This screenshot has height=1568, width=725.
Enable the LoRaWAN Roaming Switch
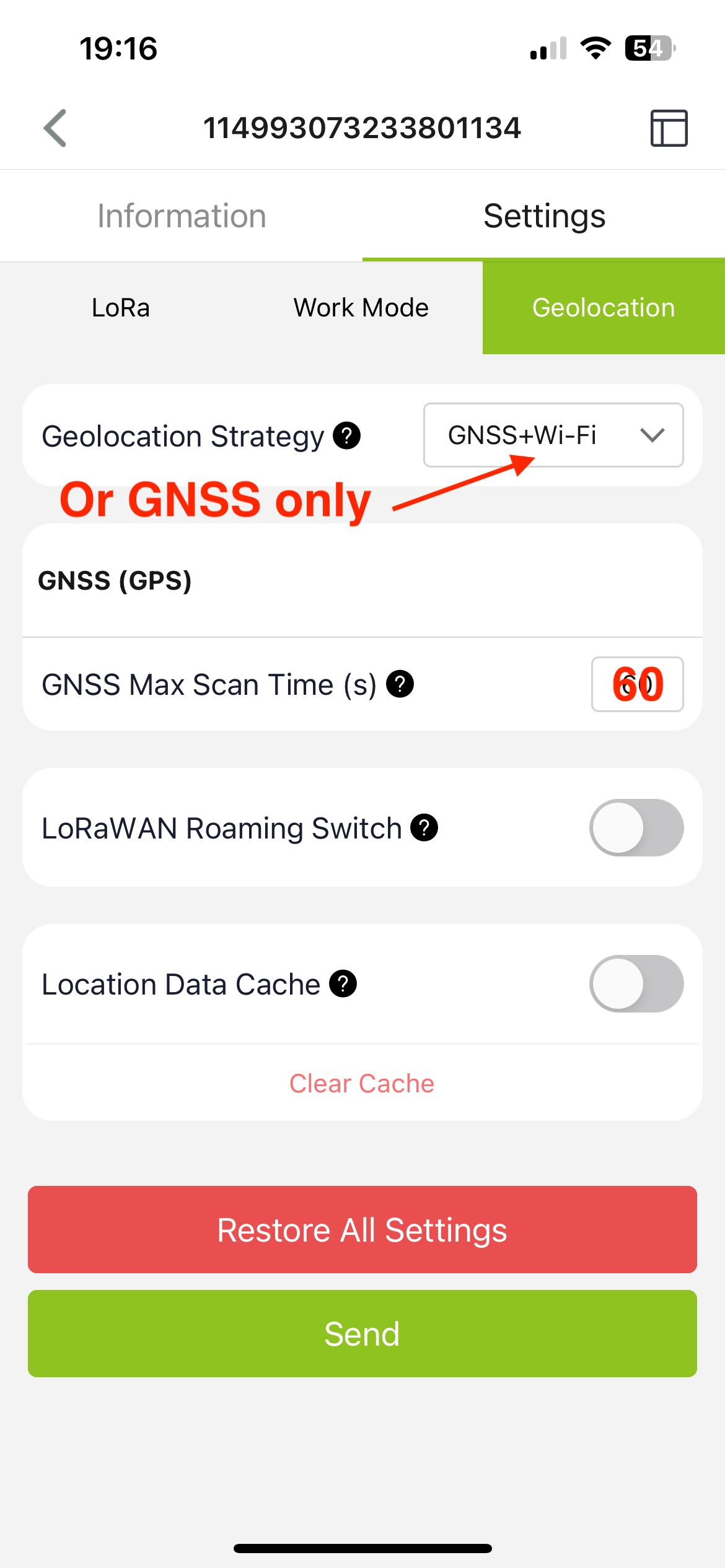(x=636, y=828)
